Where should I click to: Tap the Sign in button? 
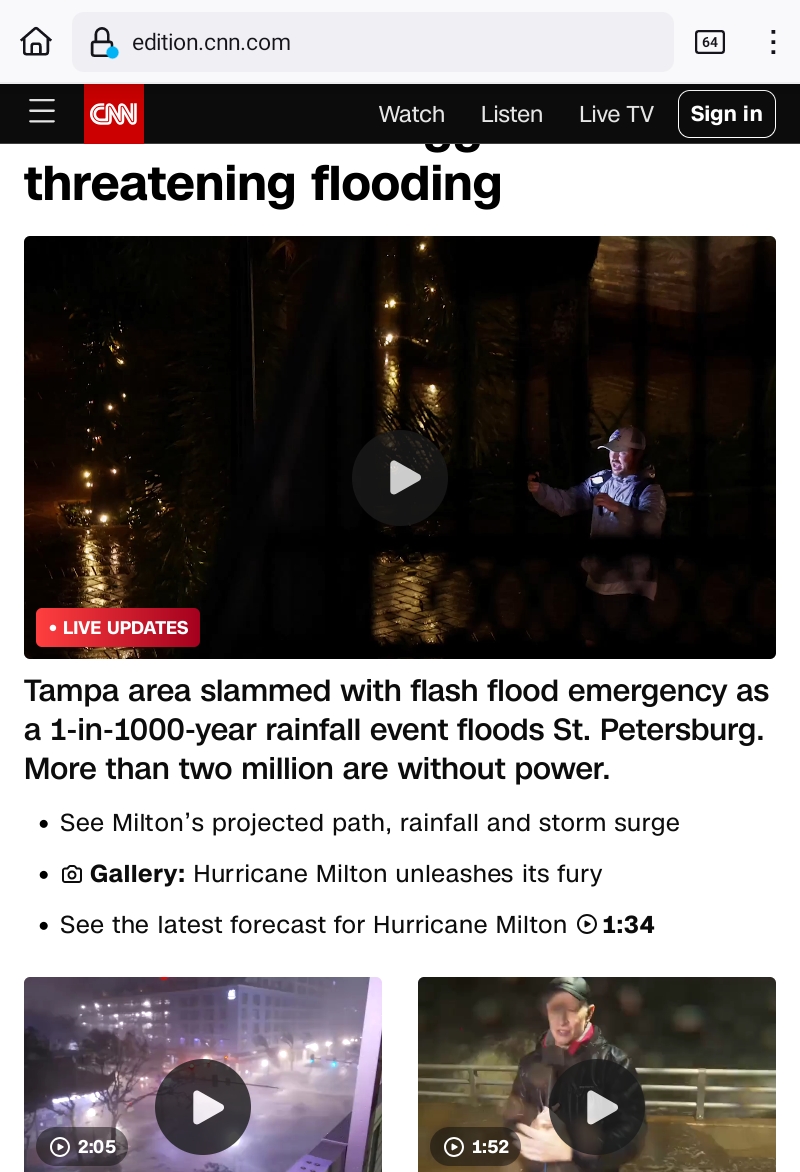[x=726, y=114]
